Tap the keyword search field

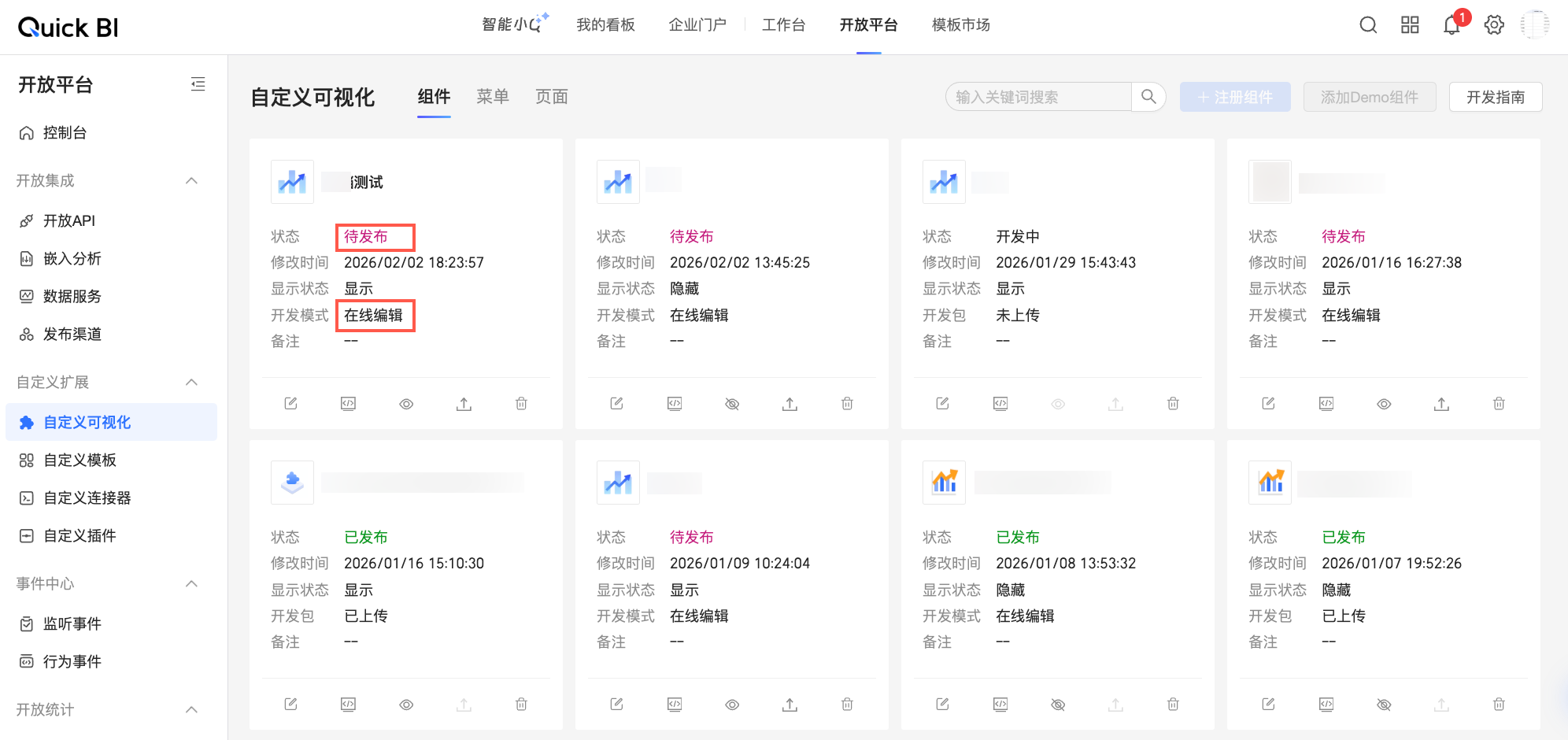click(x=1039, y=97)
